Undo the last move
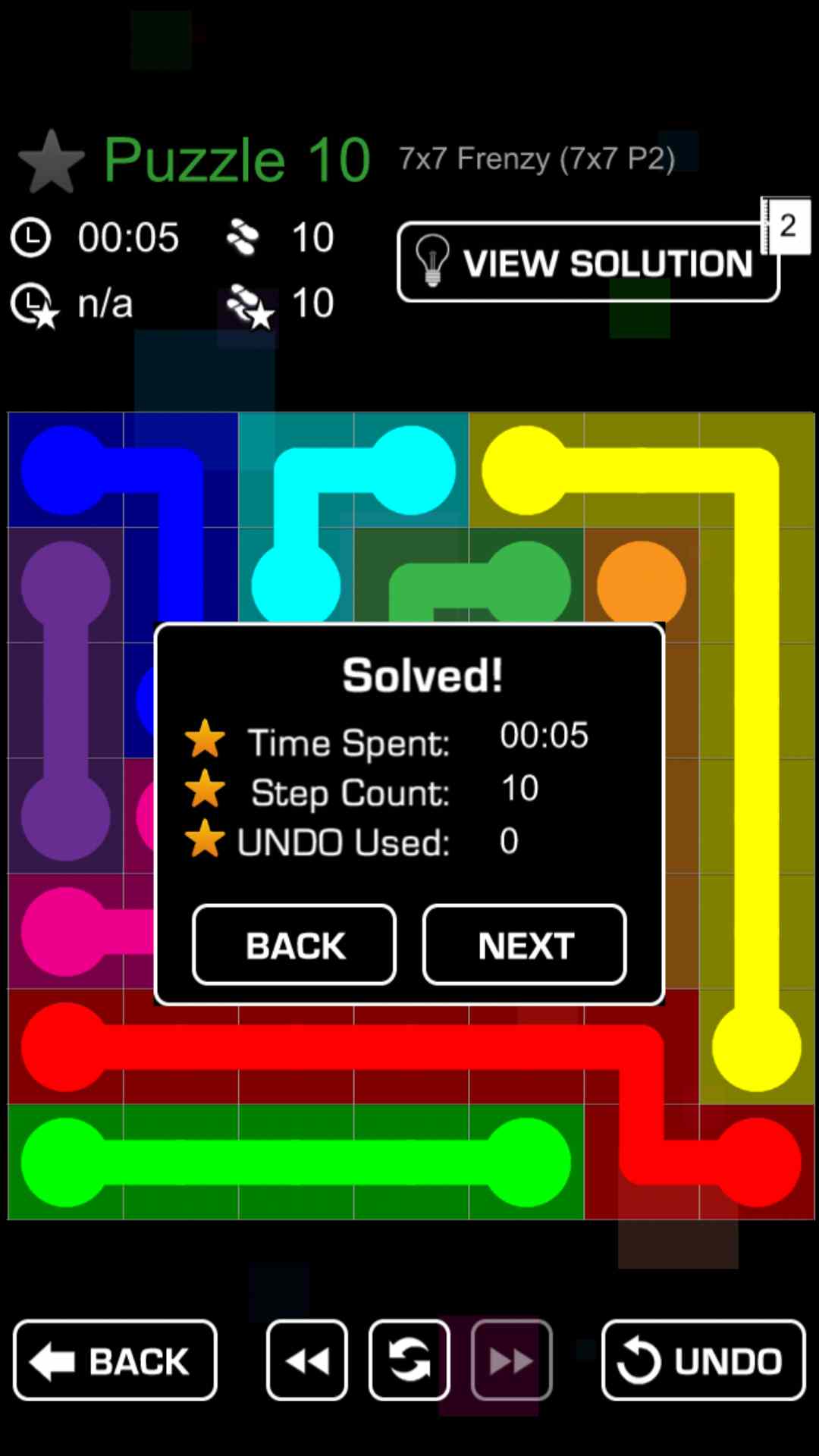The height and width of the screenshot is (1456, 819). pos(703,1360)
